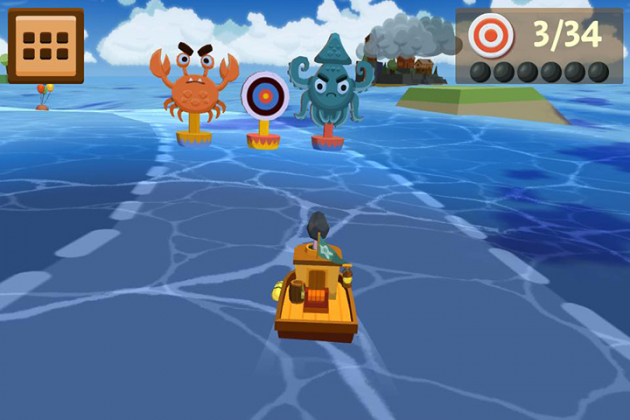
Task: Open the grid menu button
Action: [46, 43]
